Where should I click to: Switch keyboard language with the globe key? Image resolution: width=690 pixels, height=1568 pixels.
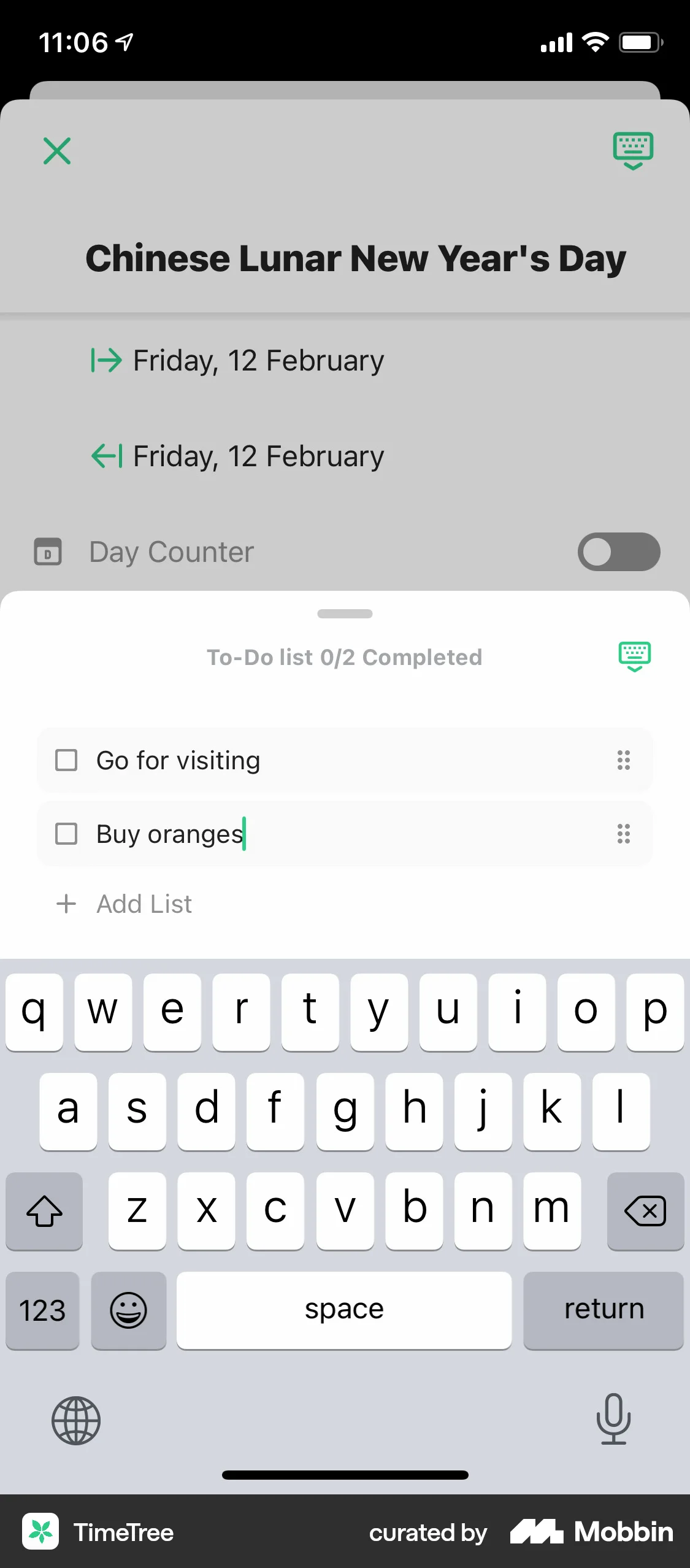tap(76, 1420)
